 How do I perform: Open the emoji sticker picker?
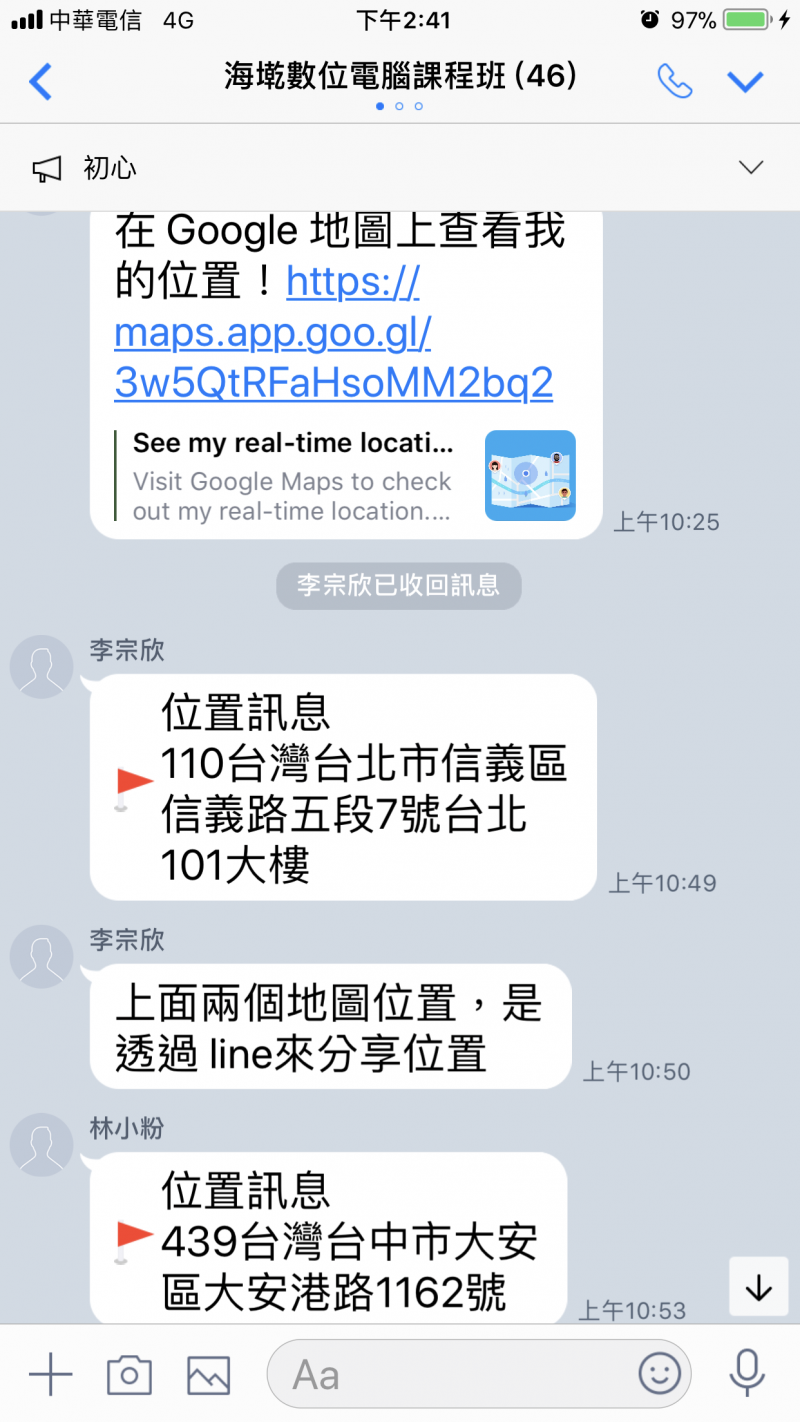[x=659, y=1375]
